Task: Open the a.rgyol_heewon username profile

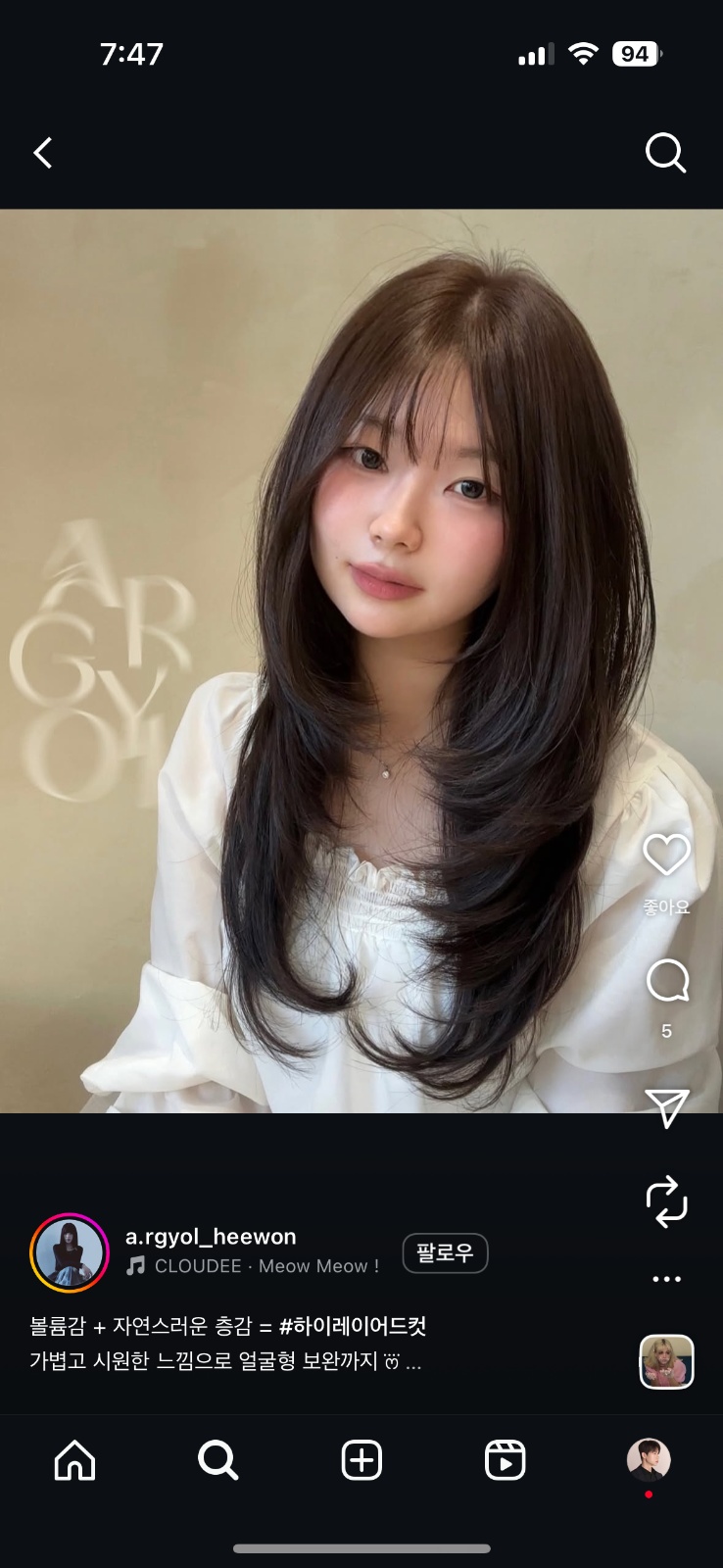Action: click(211, 1237)
